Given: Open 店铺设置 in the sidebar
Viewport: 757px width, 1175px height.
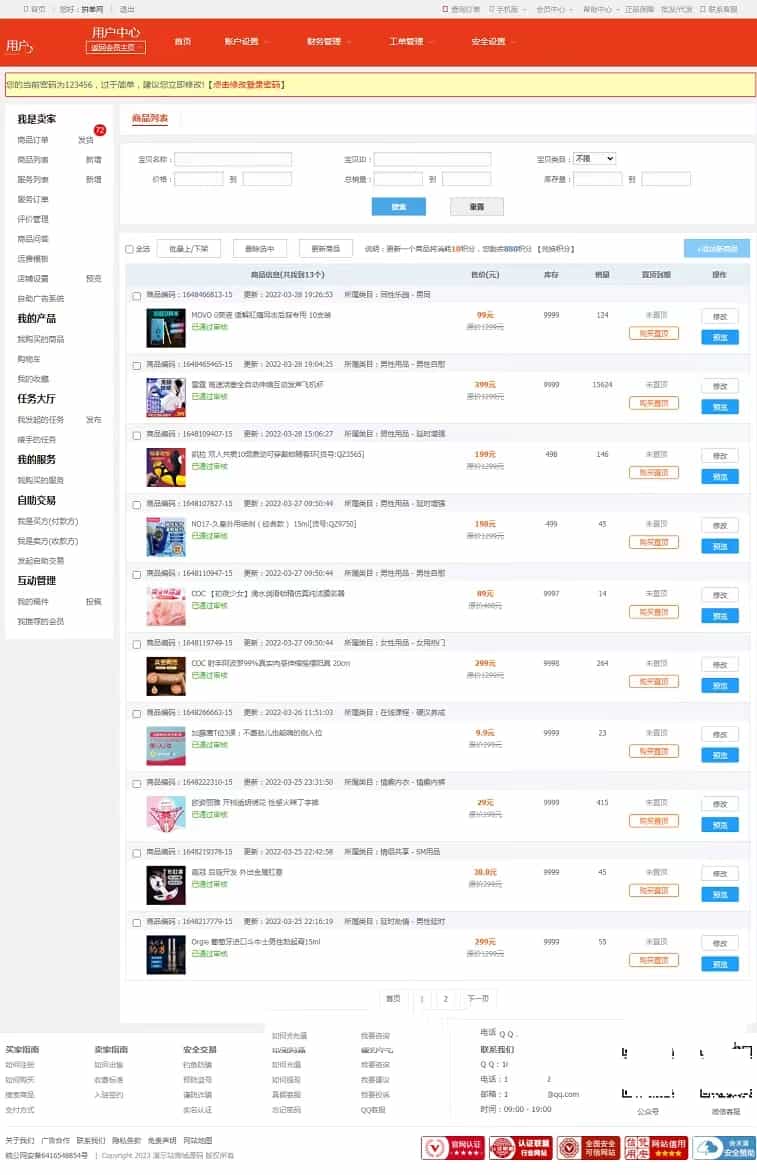Looking at the screenshot, I should (33, 279).
